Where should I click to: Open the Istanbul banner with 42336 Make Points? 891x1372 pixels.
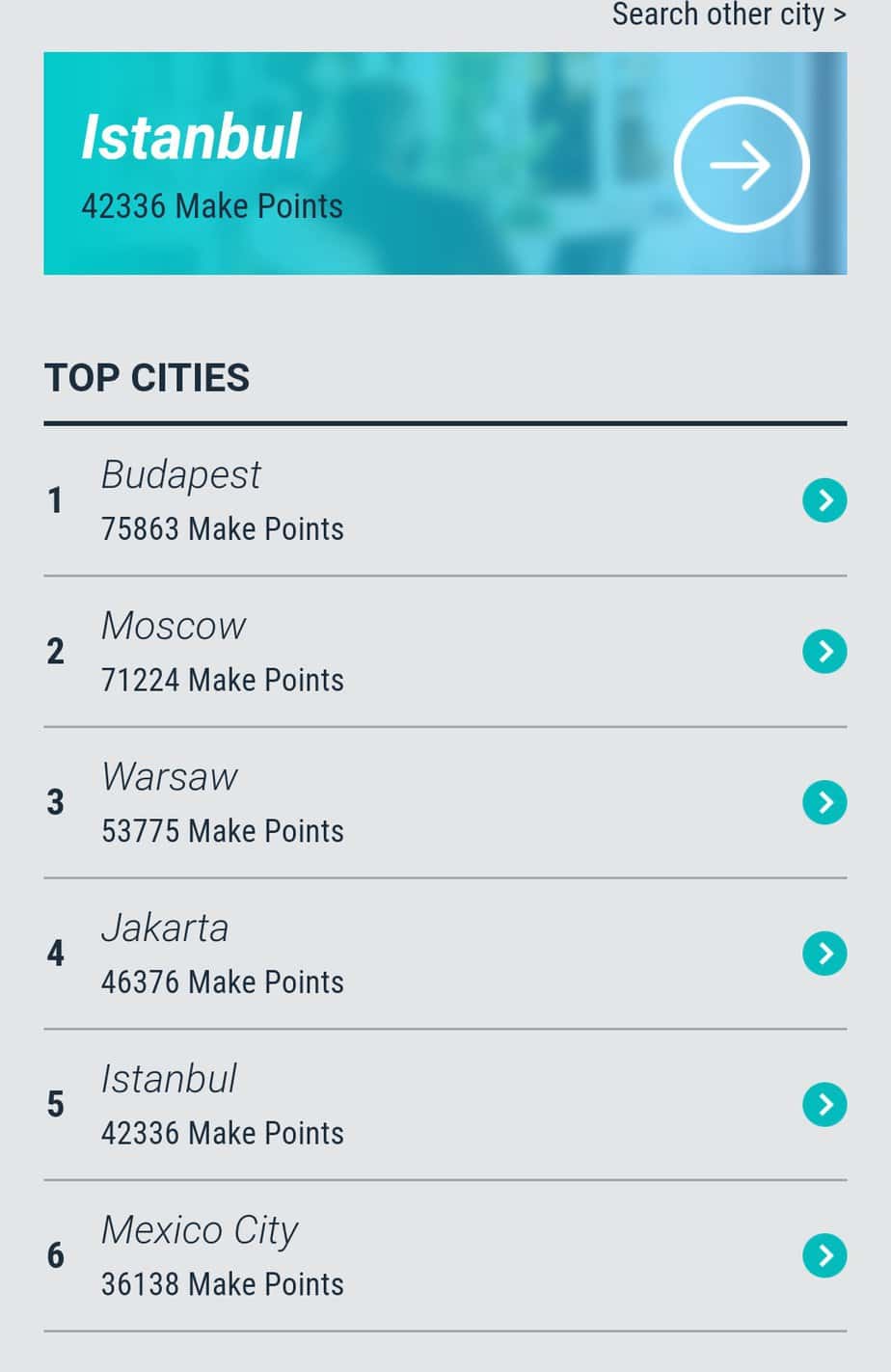tap(445, 164)
